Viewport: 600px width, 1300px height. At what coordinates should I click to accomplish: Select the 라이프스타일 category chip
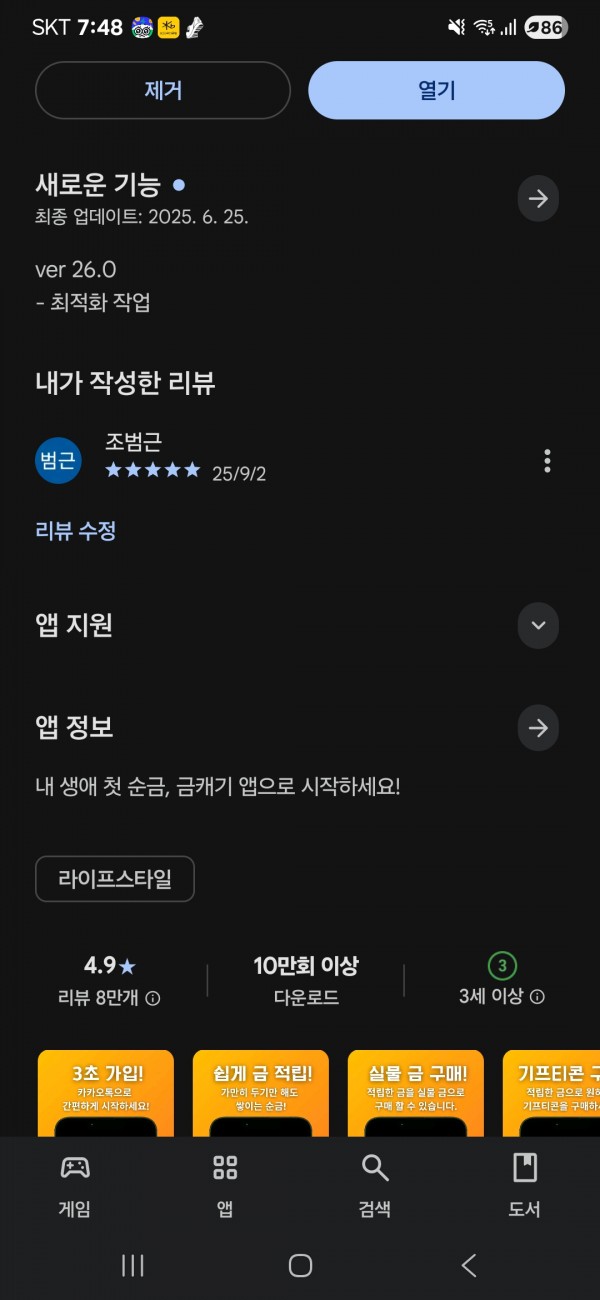pyautogui.click(x=115, y=879)
